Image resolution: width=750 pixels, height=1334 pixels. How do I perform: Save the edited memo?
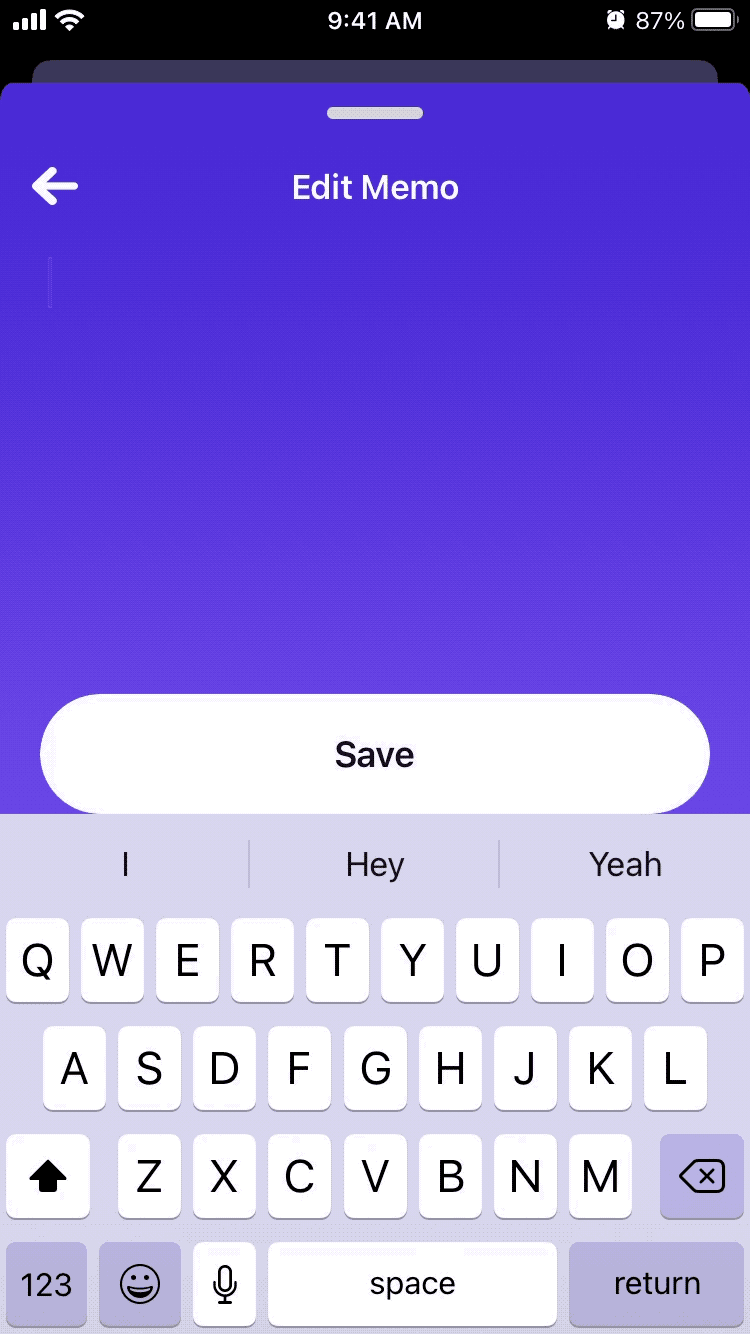click(x=374, y=754)
